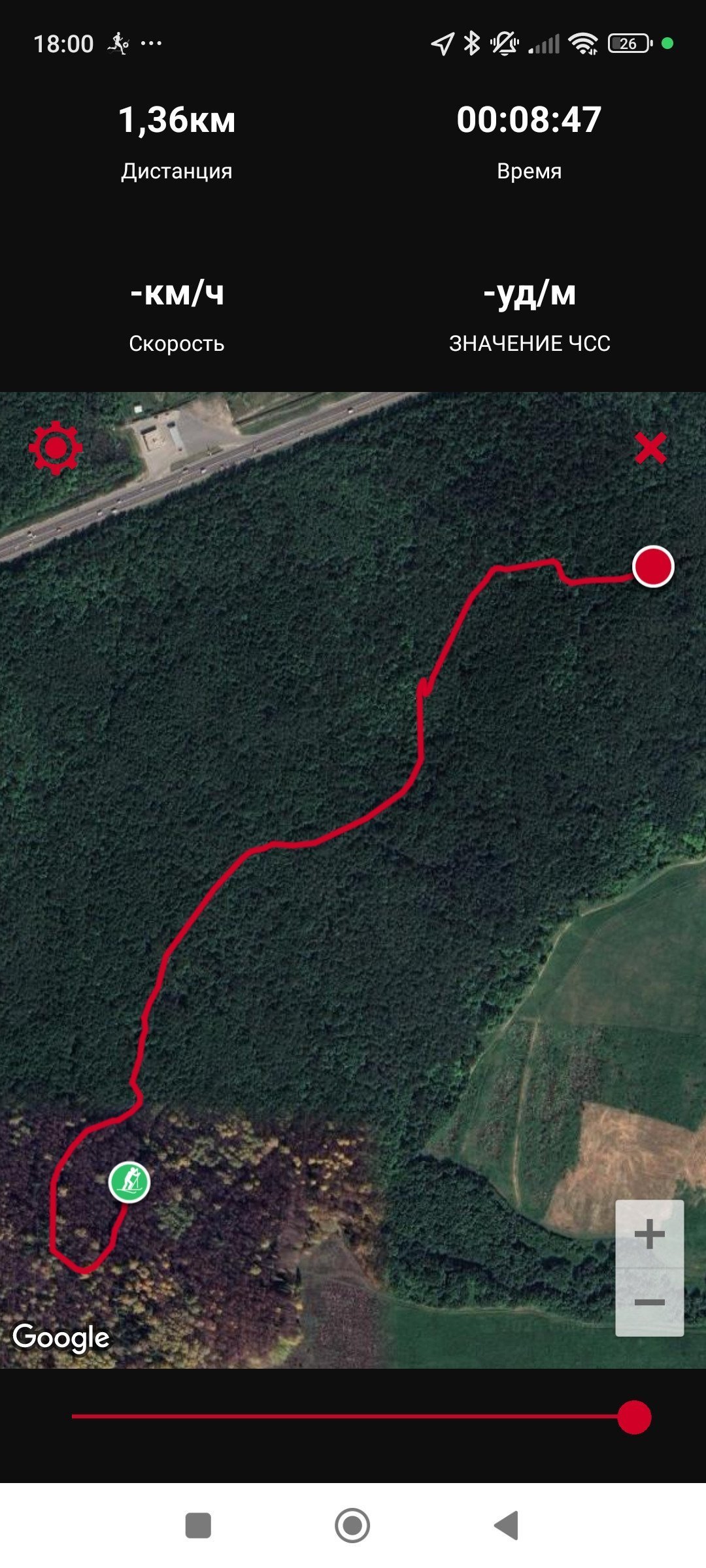Close the map with the red X
Image resolution: width=706 pixels, height=1568 pixels.
pos(650,448)
